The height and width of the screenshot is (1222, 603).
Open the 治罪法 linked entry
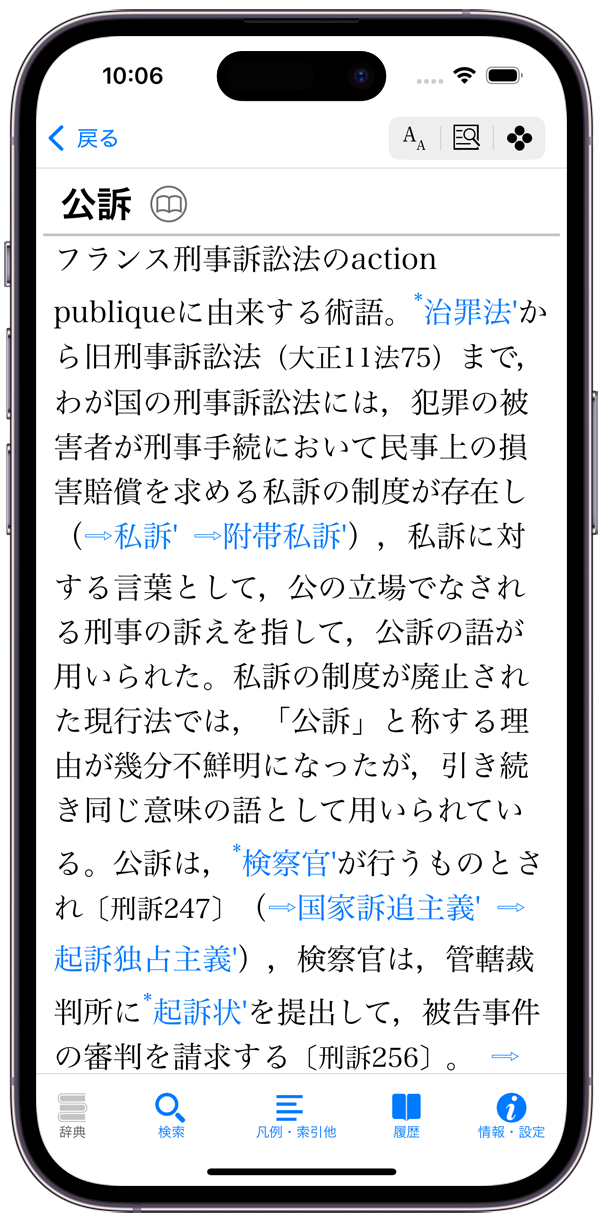tap(468, 311)
